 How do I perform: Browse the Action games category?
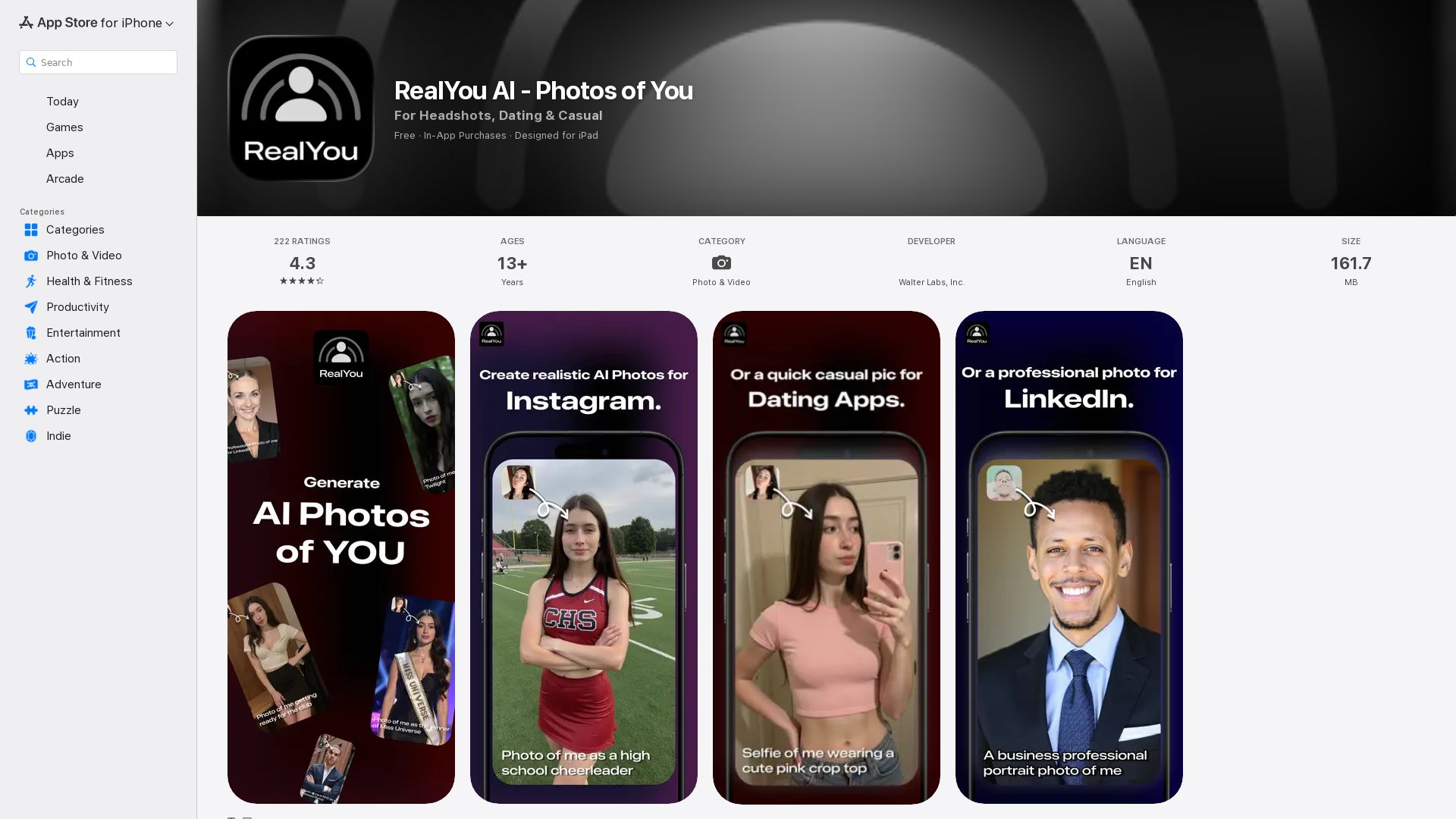[63, 359]
